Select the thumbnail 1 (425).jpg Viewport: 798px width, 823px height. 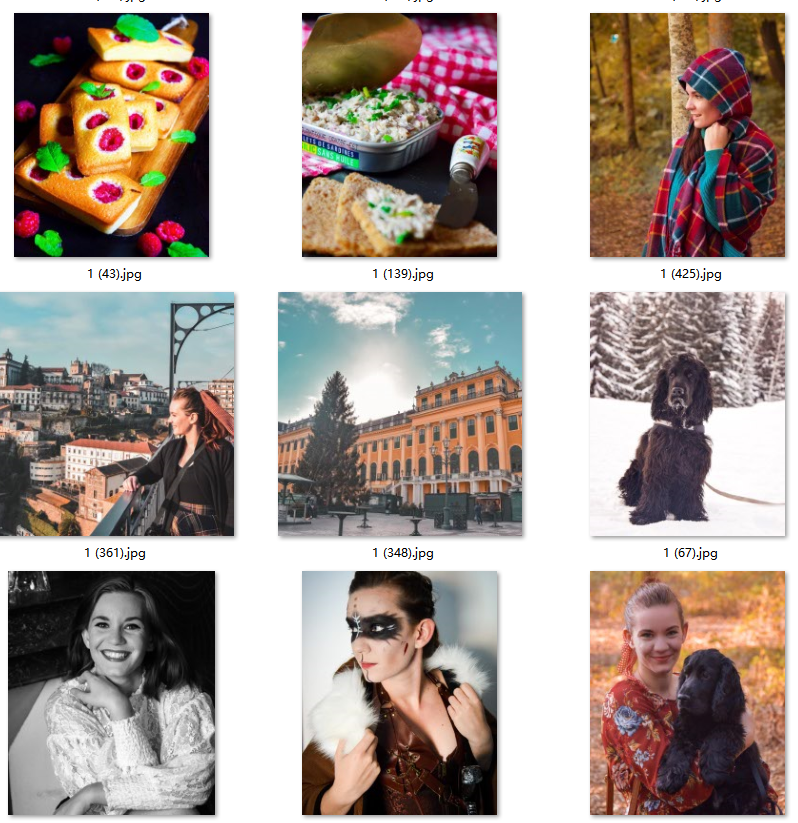pyautogui.click(x=687, y=135)
